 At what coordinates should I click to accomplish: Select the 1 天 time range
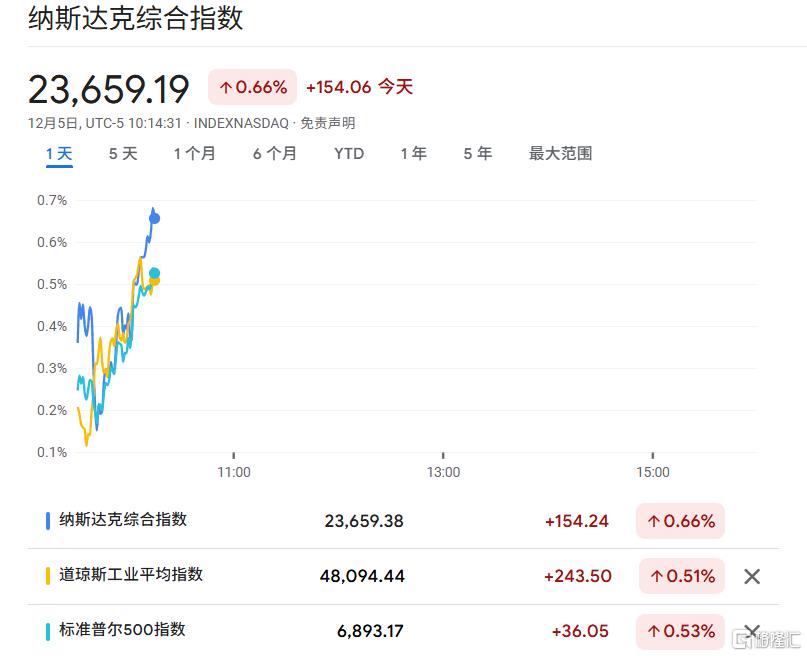pyautogui.click(x=59, y=153)
